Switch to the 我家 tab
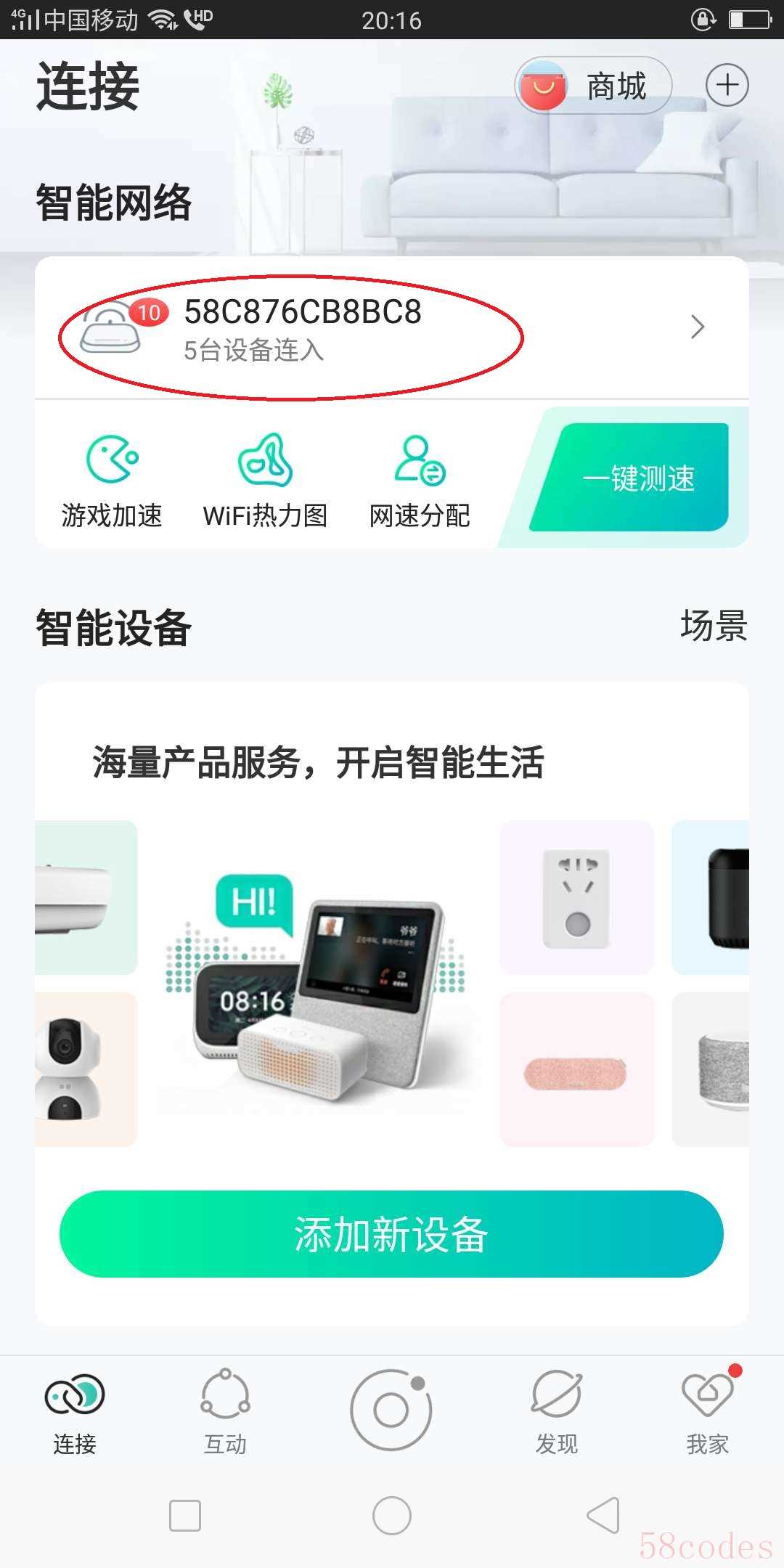The width and height of the screenshot is (784, 1568). point(709,1411)
